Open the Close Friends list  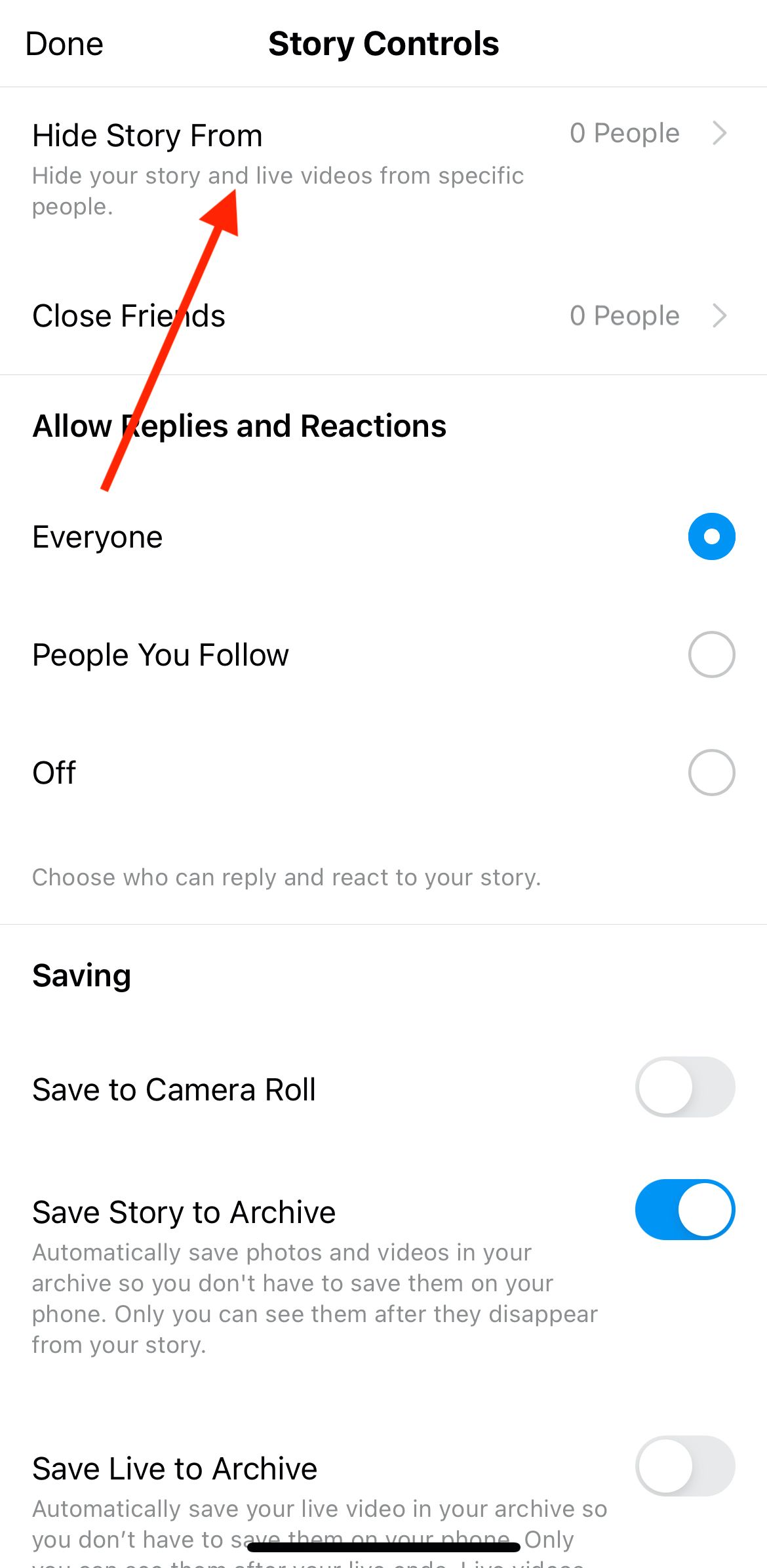pos(383,315)
